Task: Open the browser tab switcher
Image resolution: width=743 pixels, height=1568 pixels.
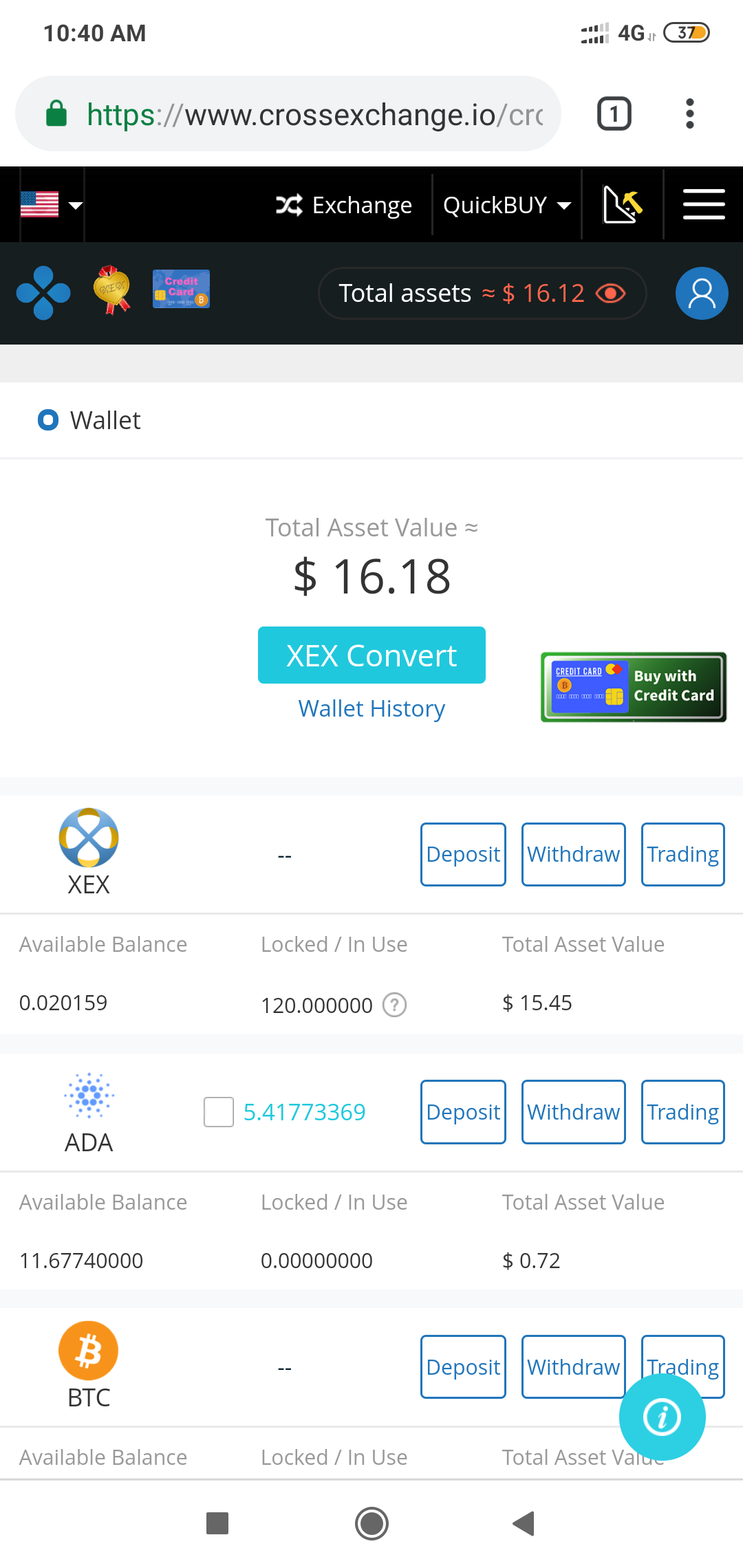Action: (x=614, y=113)
